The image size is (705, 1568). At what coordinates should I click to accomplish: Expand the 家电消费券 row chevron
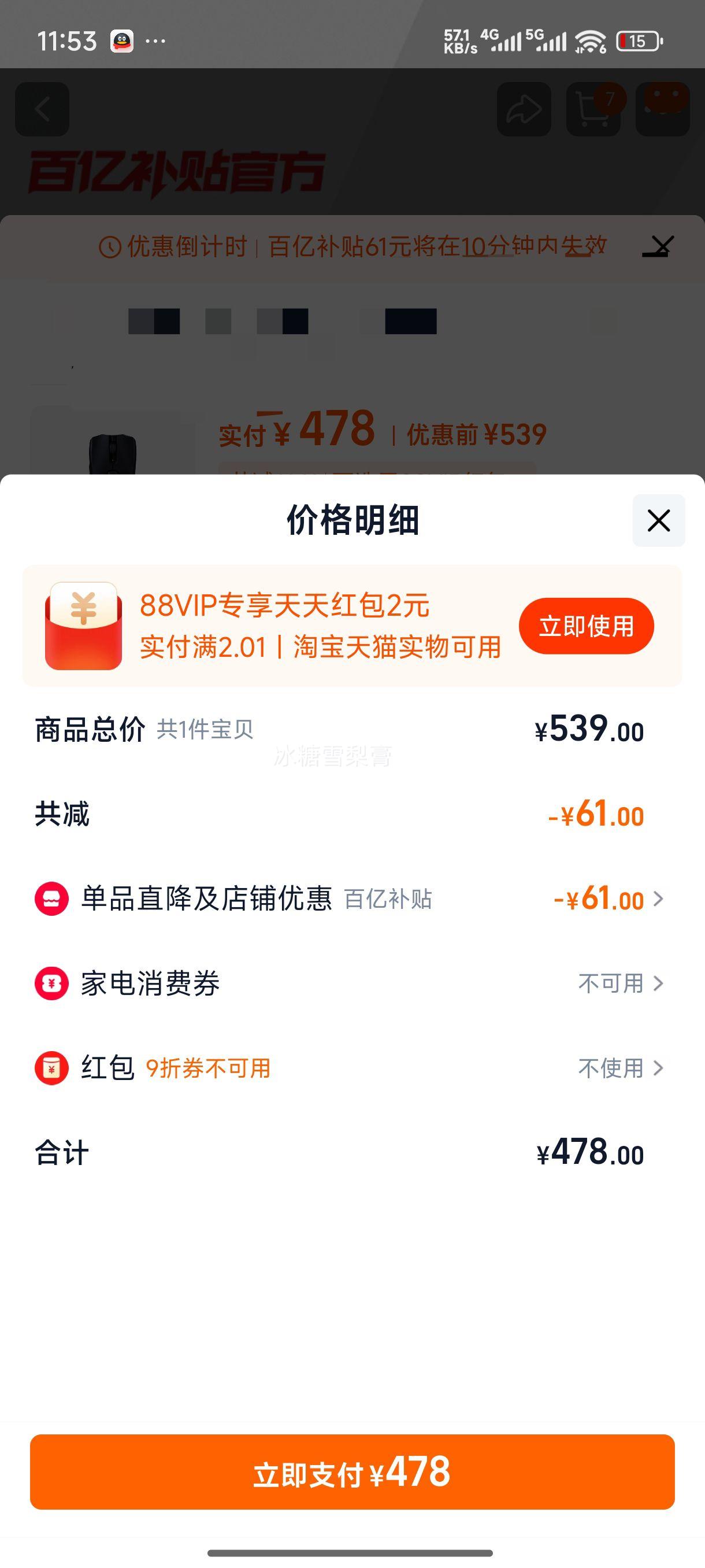[x=659, y=983]
